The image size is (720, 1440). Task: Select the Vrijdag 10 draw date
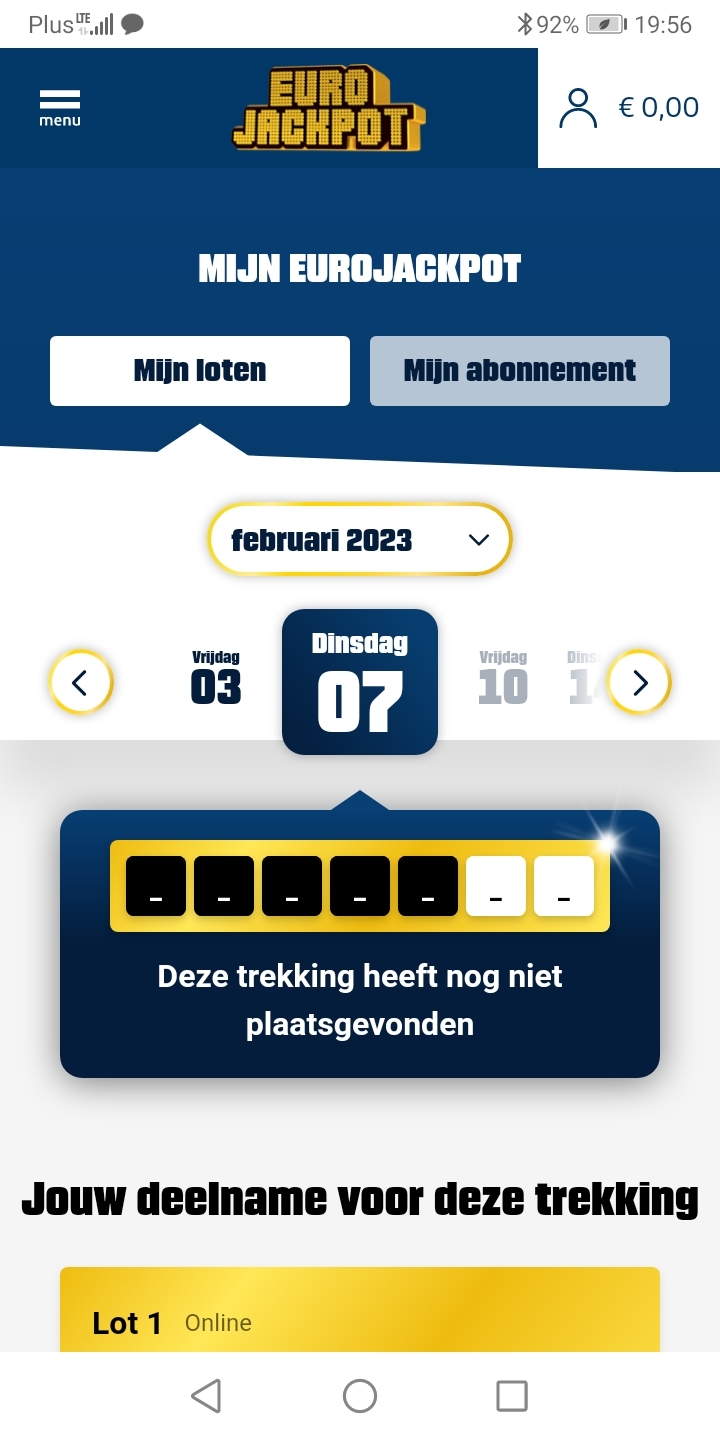(503, 679)
